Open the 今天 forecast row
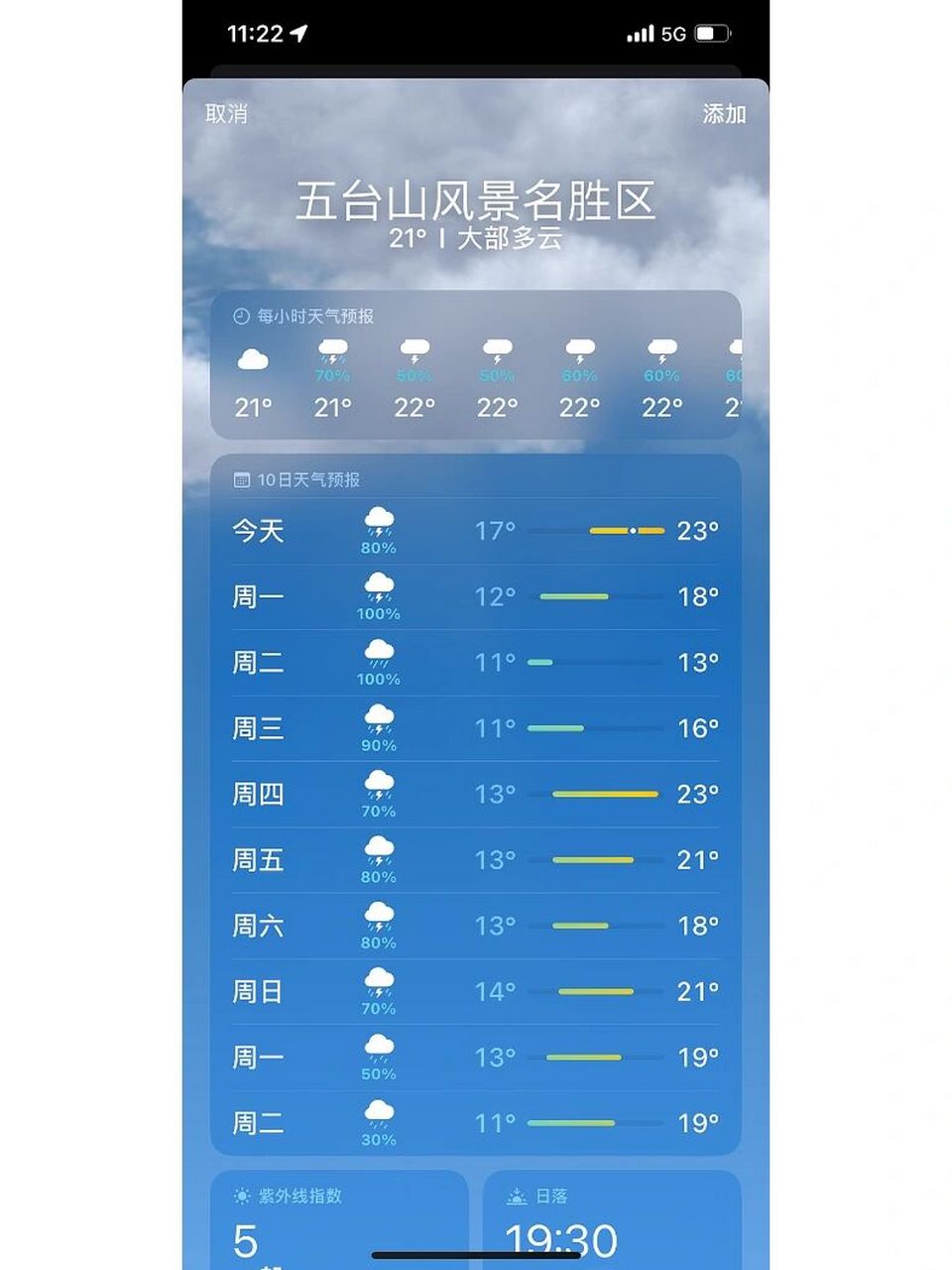952x1270 pixels. pyautogui.click(x=474, y=531)
